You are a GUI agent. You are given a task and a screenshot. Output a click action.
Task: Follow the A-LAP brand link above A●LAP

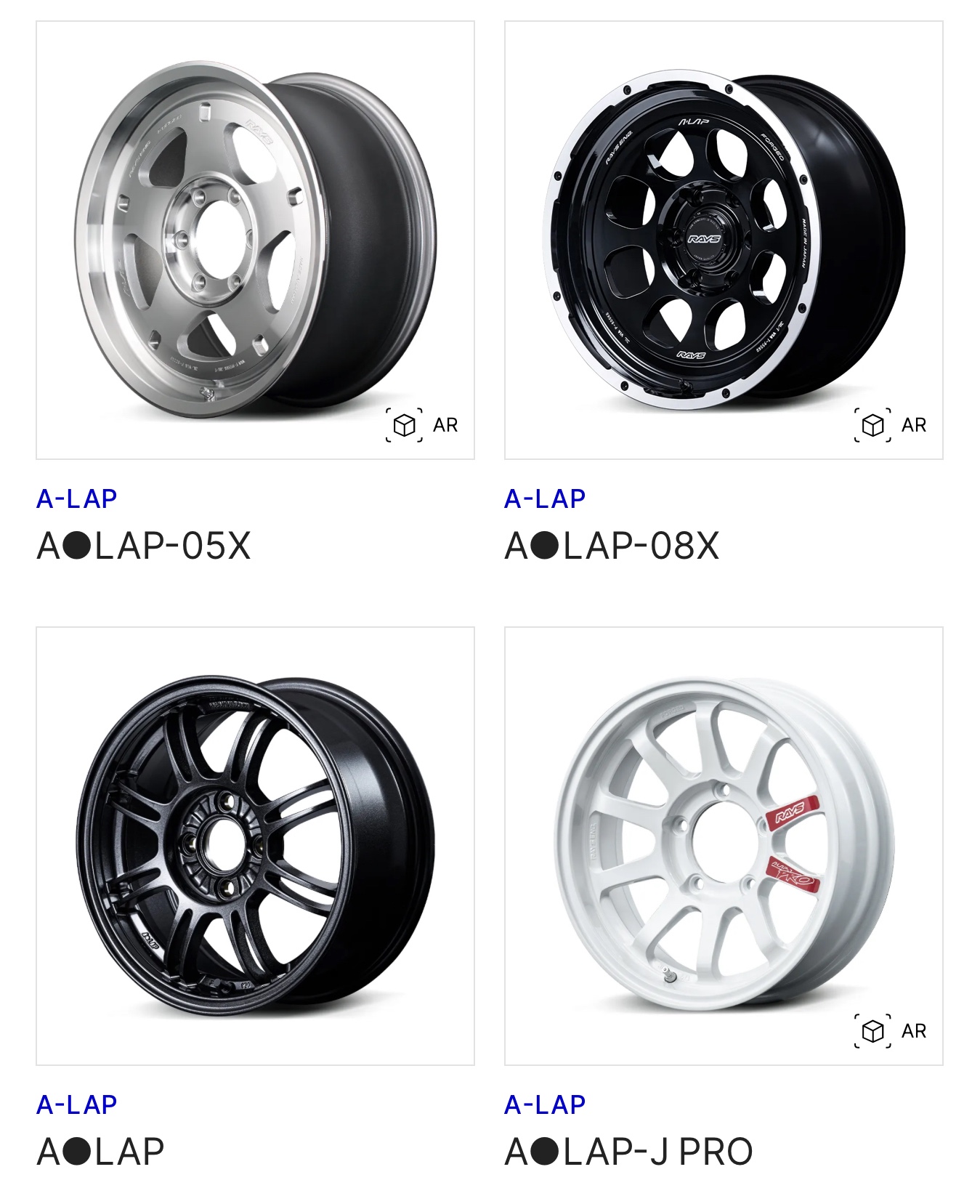(77, 1105)
